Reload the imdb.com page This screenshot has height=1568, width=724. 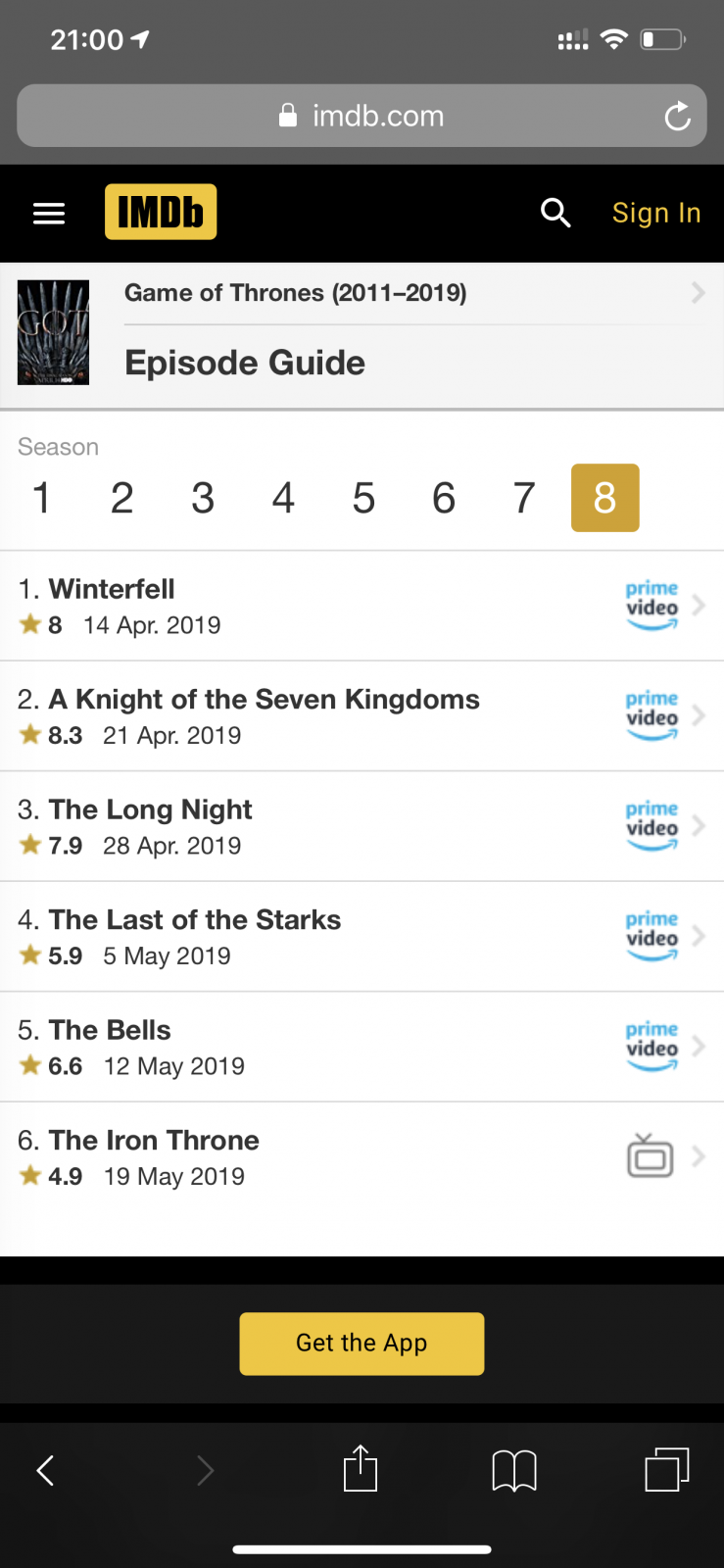(677, 117)
